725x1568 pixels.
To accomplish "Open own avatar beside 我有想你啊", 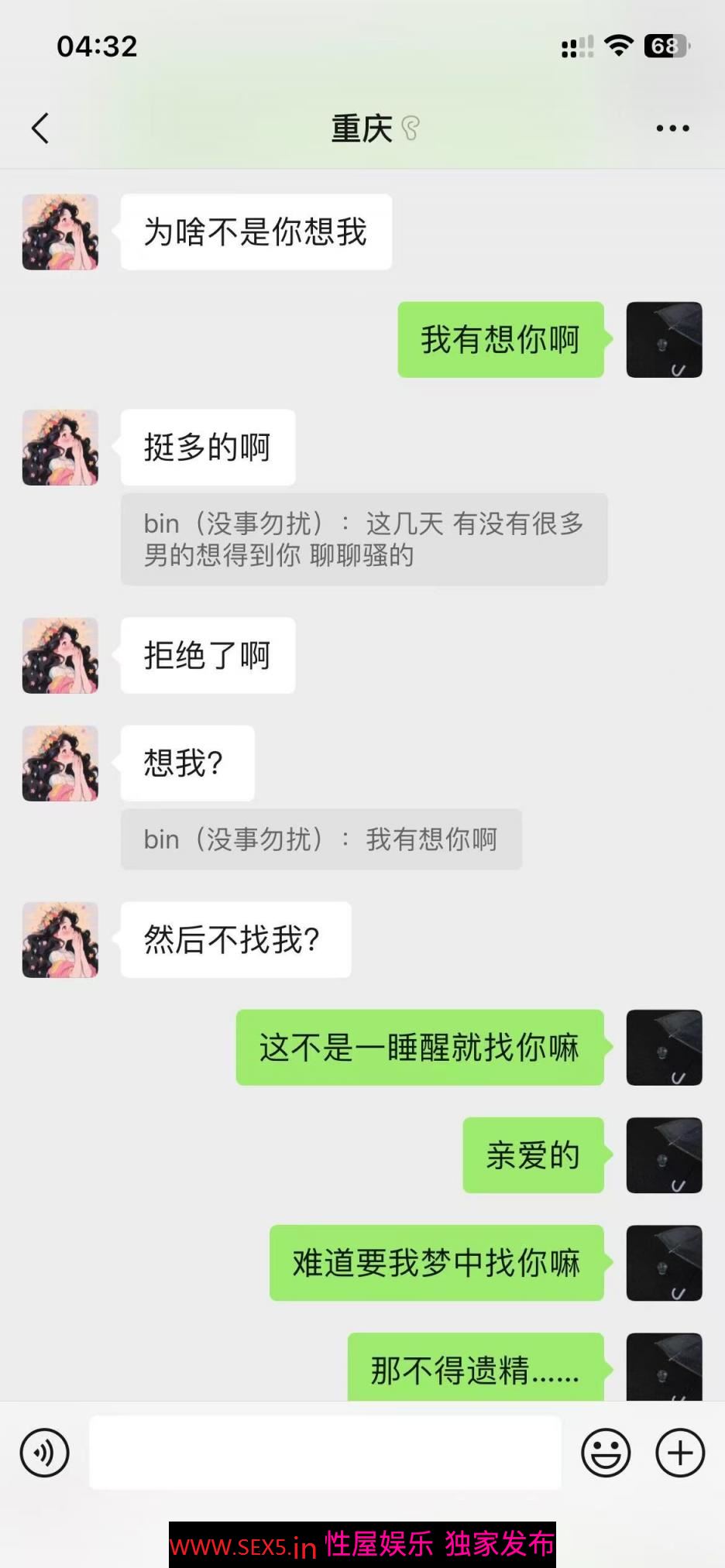I will (x=664, y=340).
